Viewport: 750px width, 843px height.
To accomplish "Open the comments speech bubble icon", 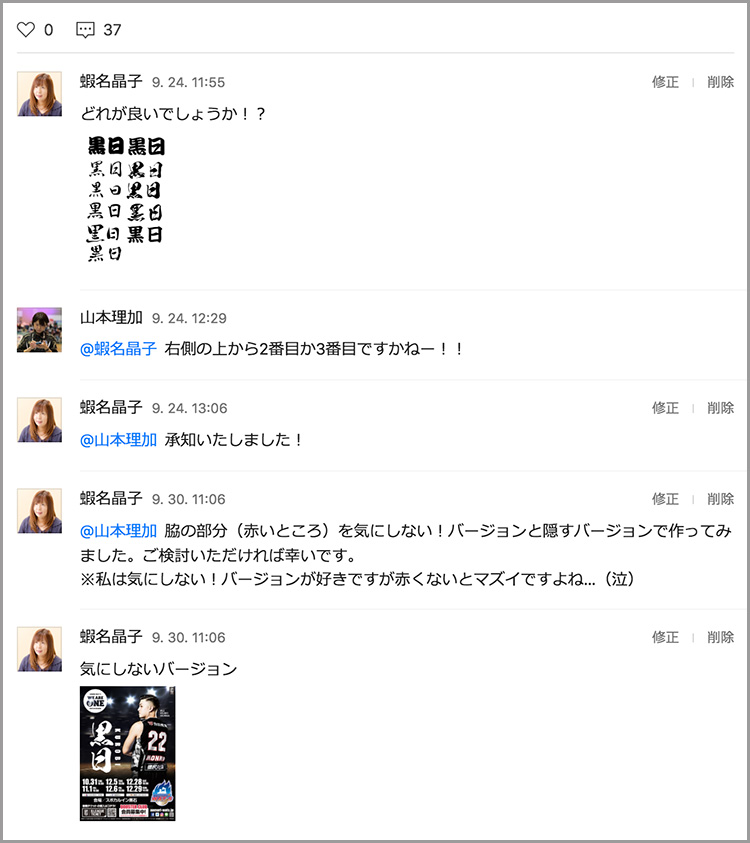I will tap(86, 30).
